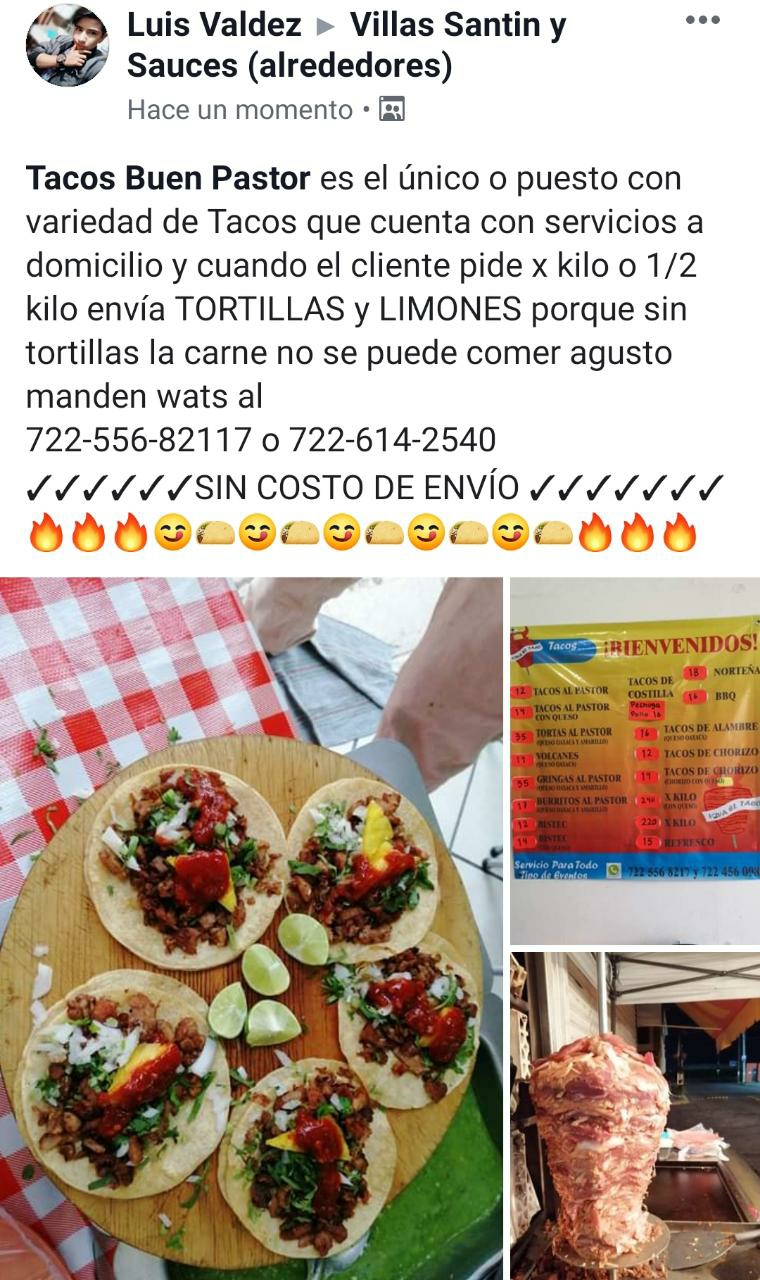The width and height of the screenshot is (760, 1280).
Task: Click the fire emoji in the post
Action: (46, 530)
